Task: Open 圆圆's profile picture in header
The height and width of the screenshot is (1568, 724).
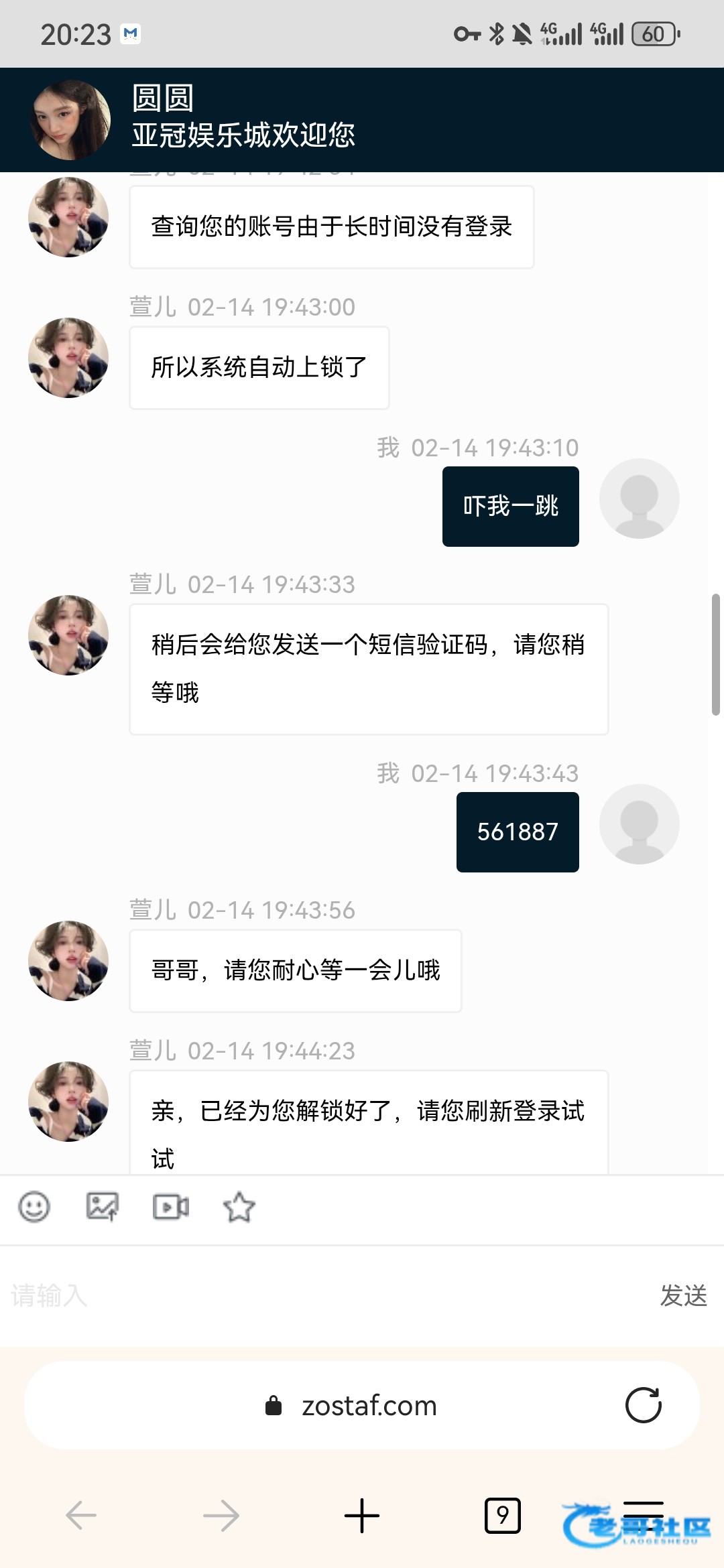Action: 70,120
